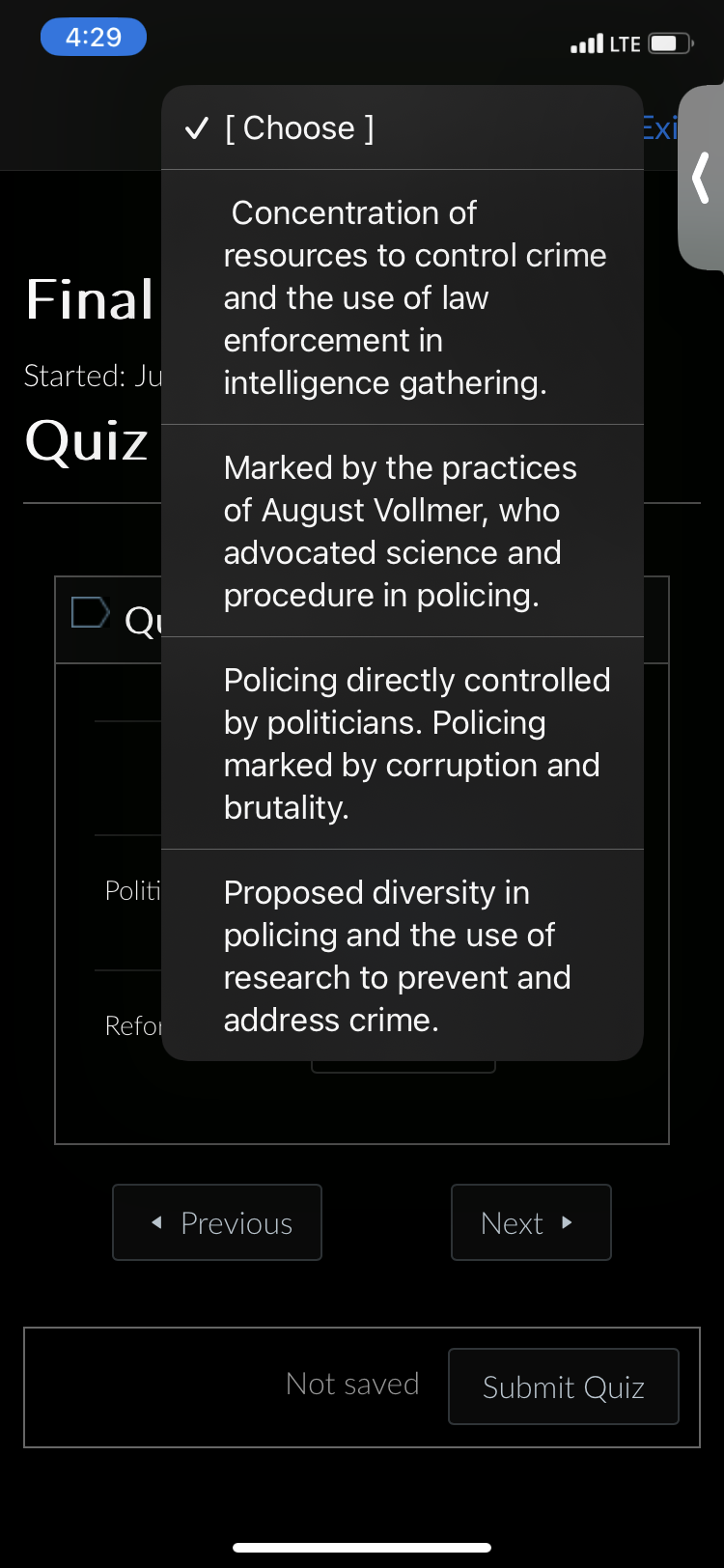This screenshot has height=1568, width=724.
Task: Choose the 'Concentration of resources' option
Action: tap(403, 296)
